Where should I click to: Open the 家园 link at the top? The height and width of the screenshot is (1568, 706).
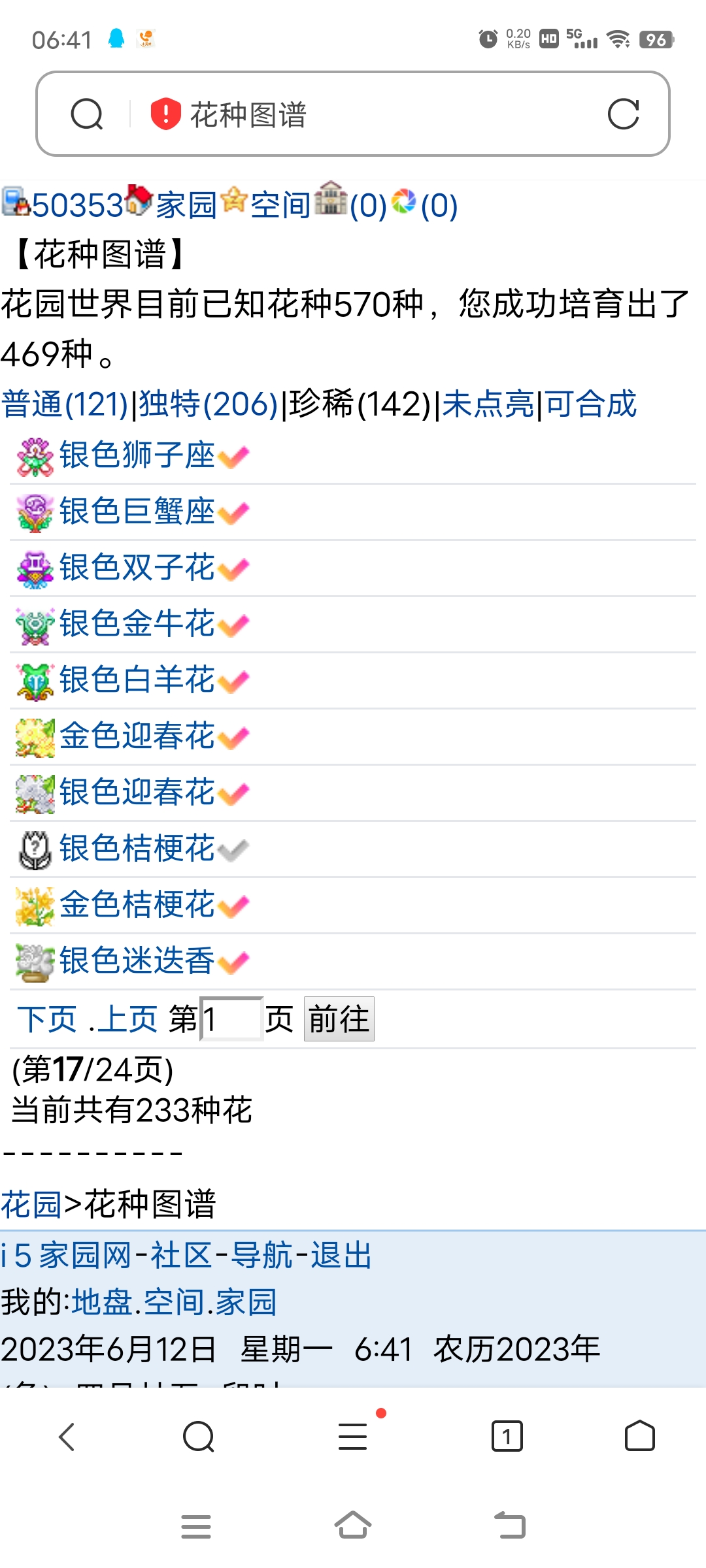coord(186,206)
